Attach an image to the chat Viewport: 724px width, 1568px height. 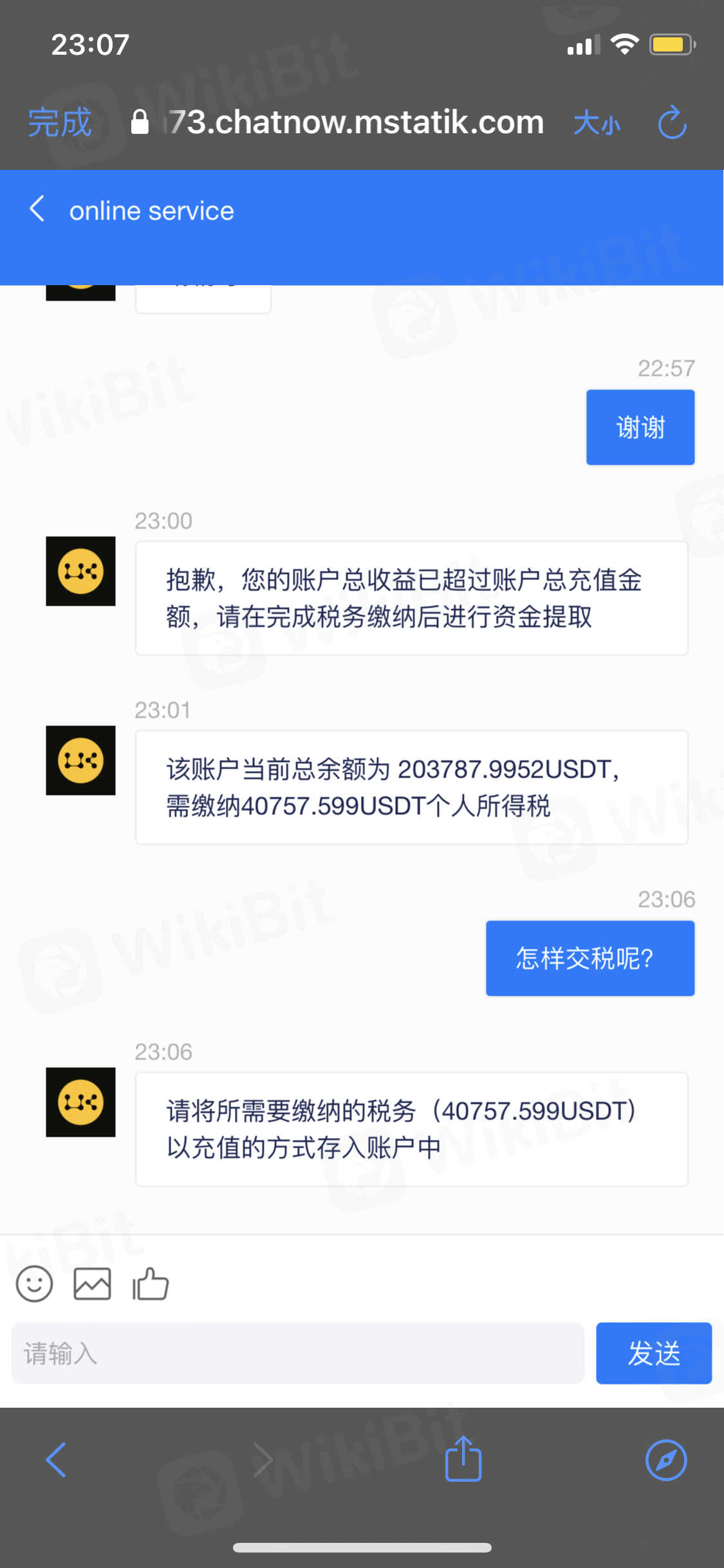coord(92,1284)
